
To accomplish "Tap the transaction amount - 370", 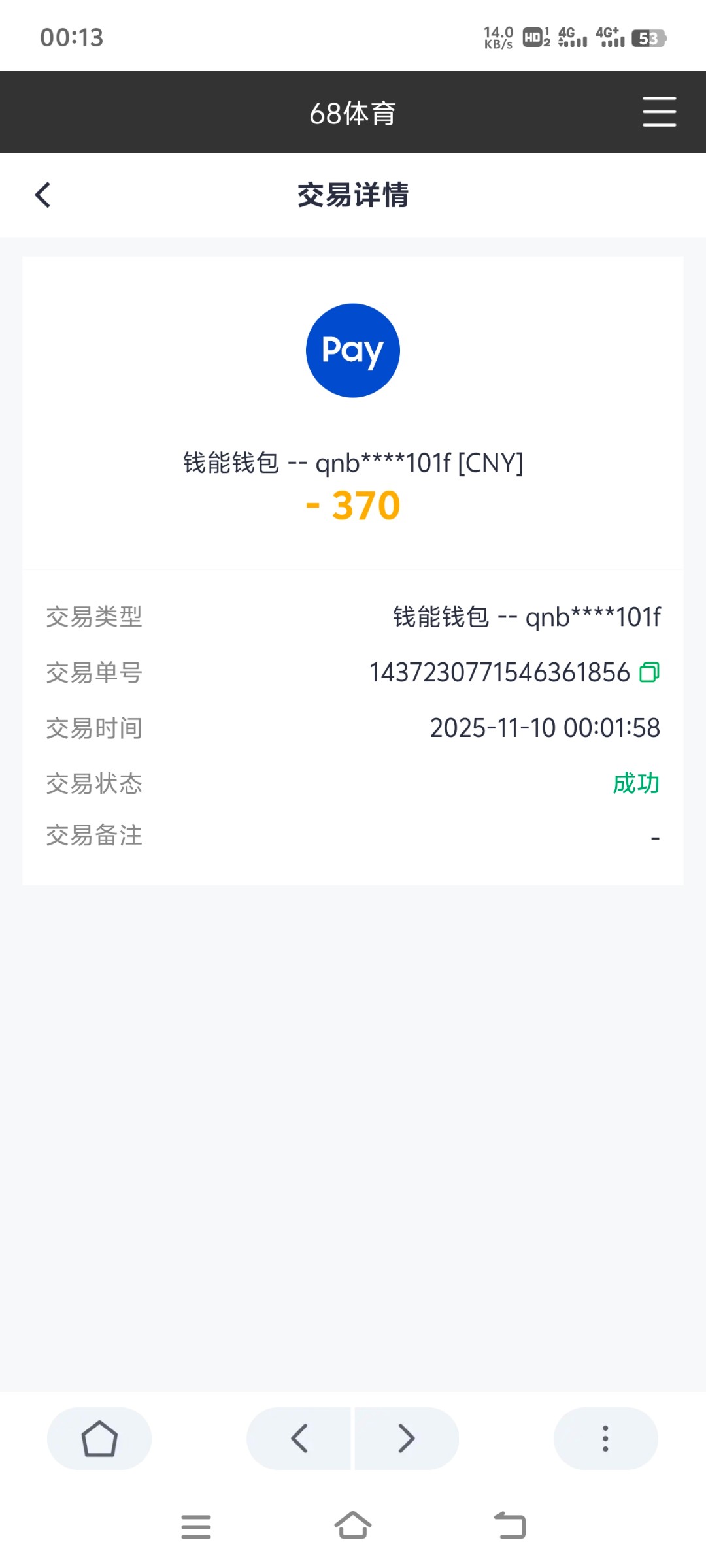I will [353, 505].
